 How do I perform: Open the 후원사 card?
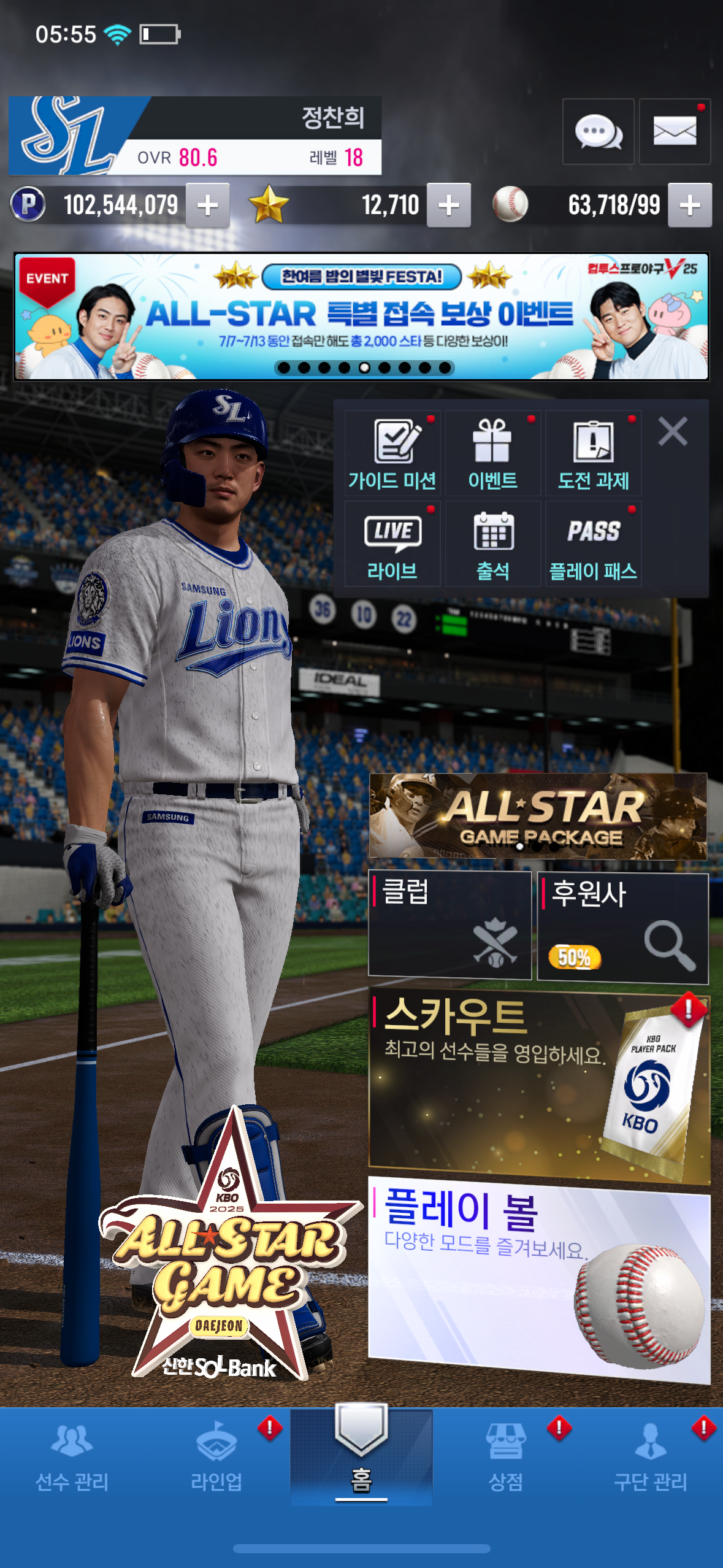tap(622, 926)
